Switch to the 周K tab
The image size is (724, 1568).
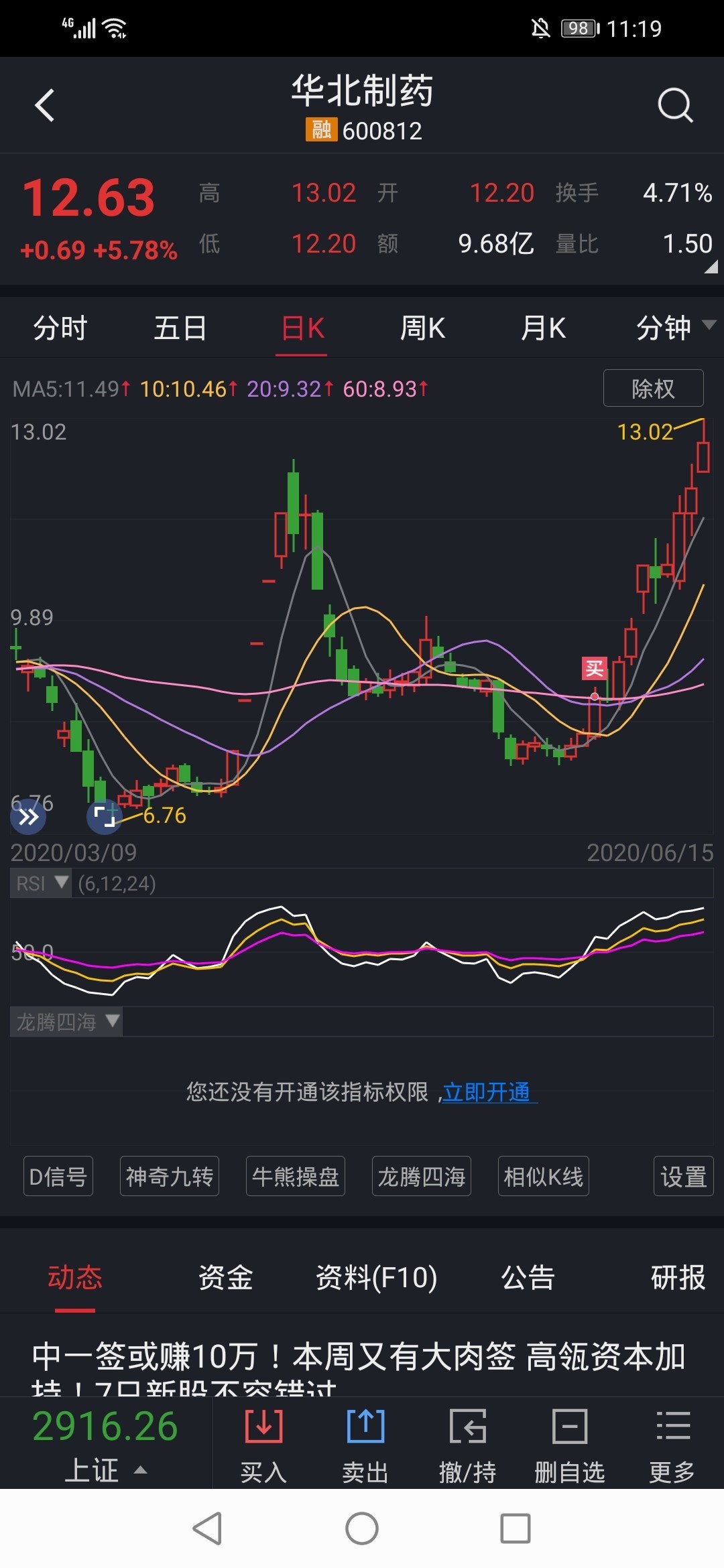click(422, 328)
